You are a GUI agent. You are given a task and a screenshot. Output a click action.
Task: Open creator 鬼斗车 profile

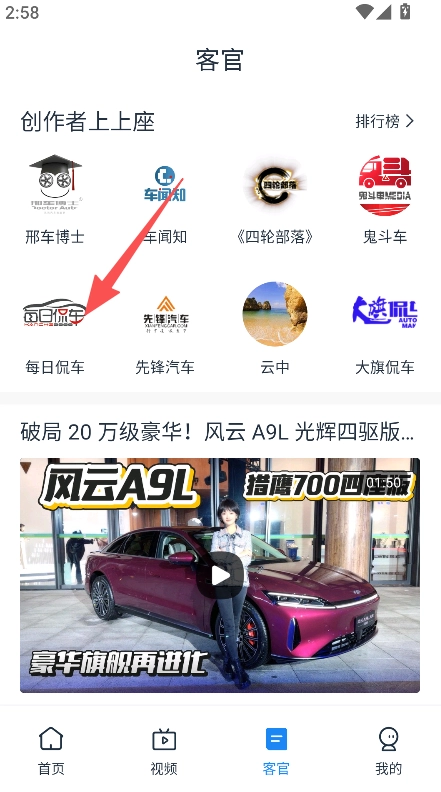tap(385, 200)
